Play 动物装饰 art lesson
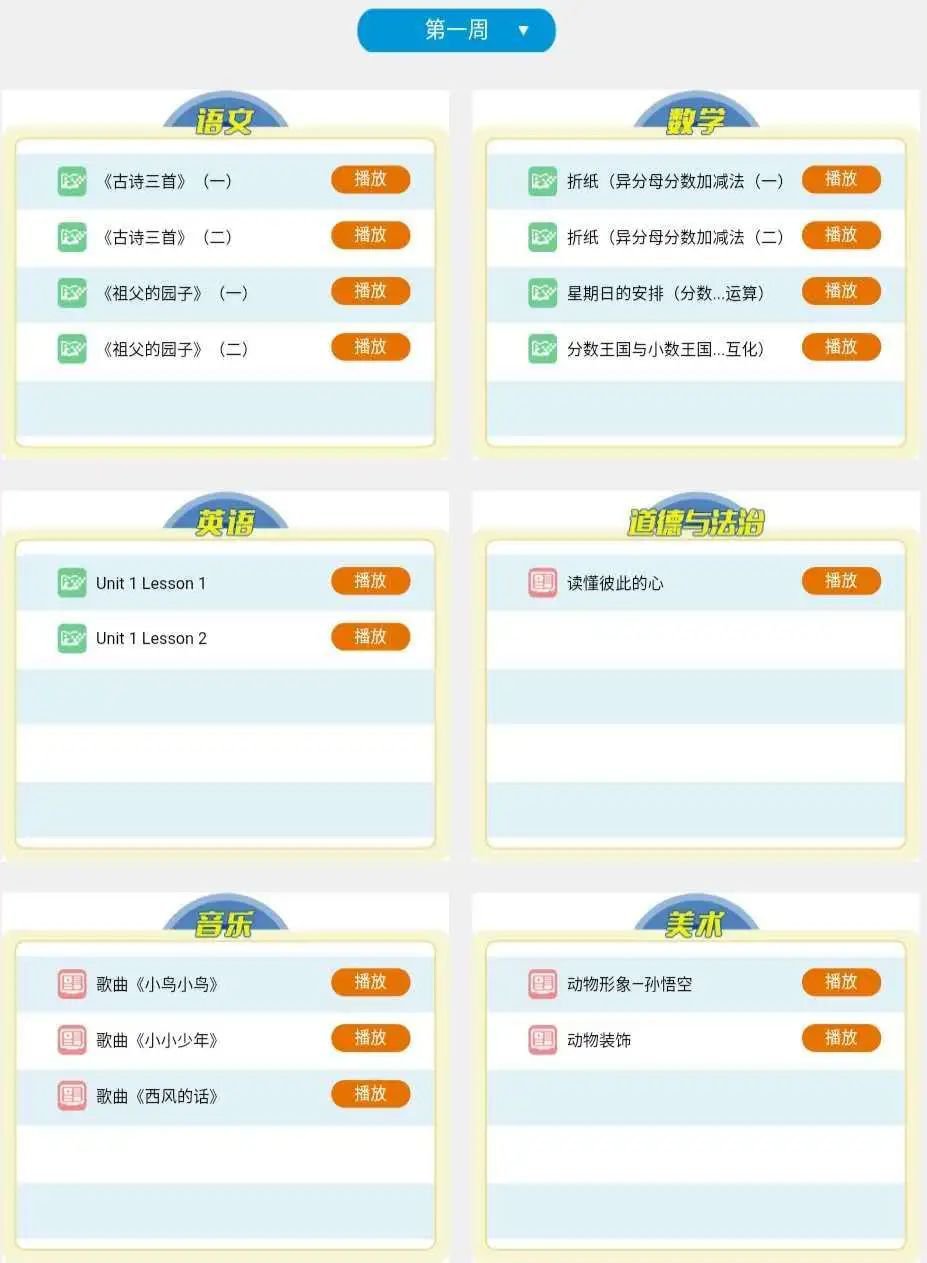This screenshot has width=927, height=1263. [840, 1039]
